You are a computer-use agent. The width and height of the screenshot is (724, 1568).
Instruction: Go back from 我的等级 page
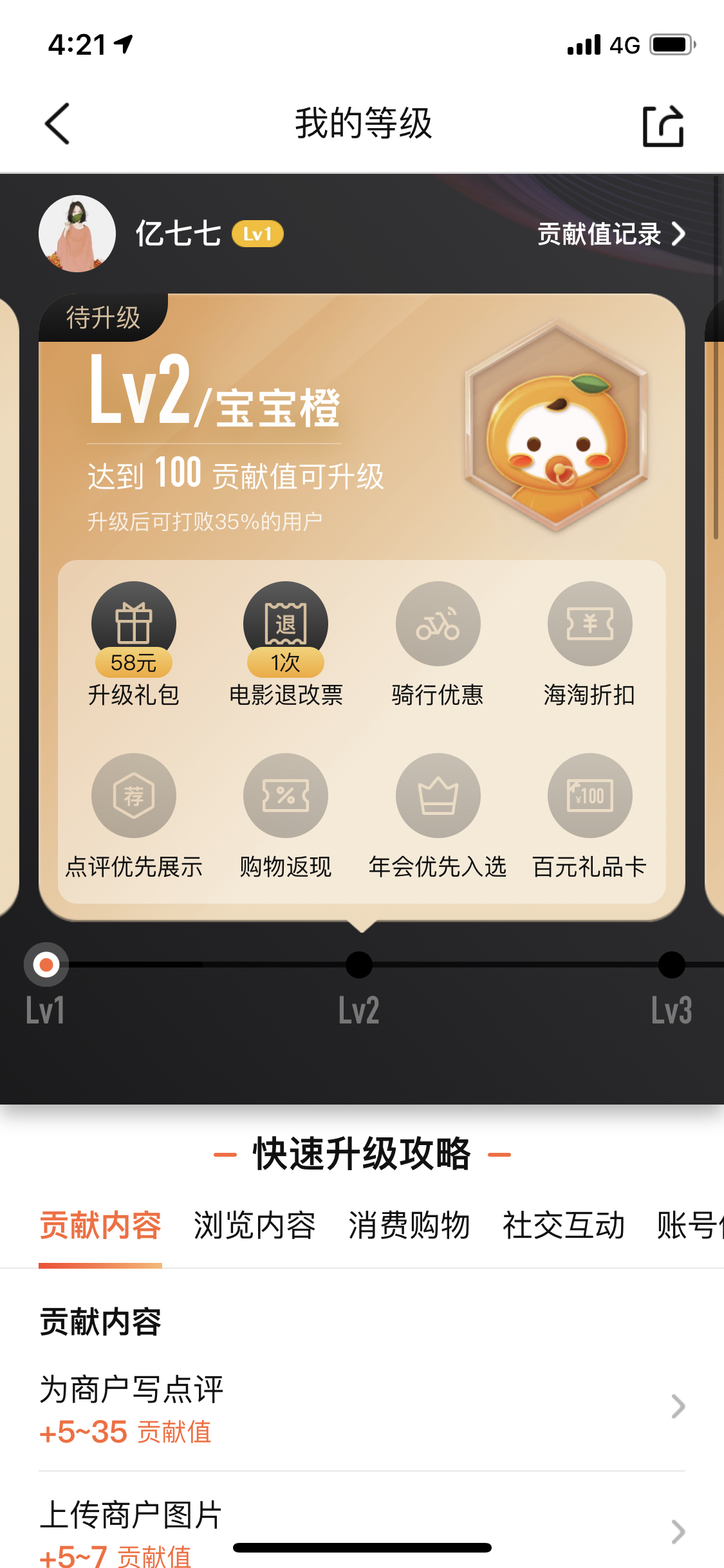pos(57,124)
